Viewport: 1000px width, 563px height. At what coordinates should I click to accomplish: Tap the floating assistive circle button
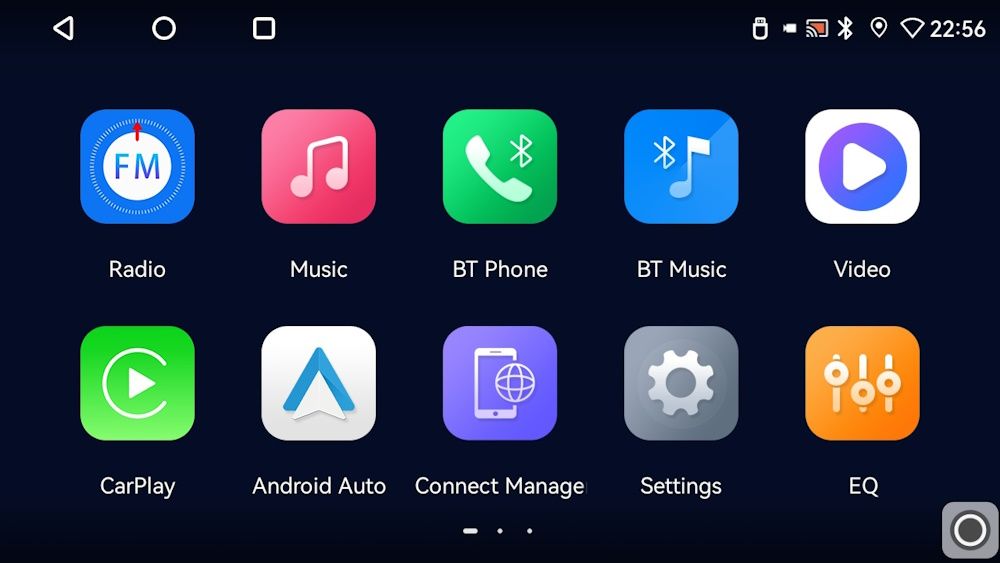tap(969, 530)
